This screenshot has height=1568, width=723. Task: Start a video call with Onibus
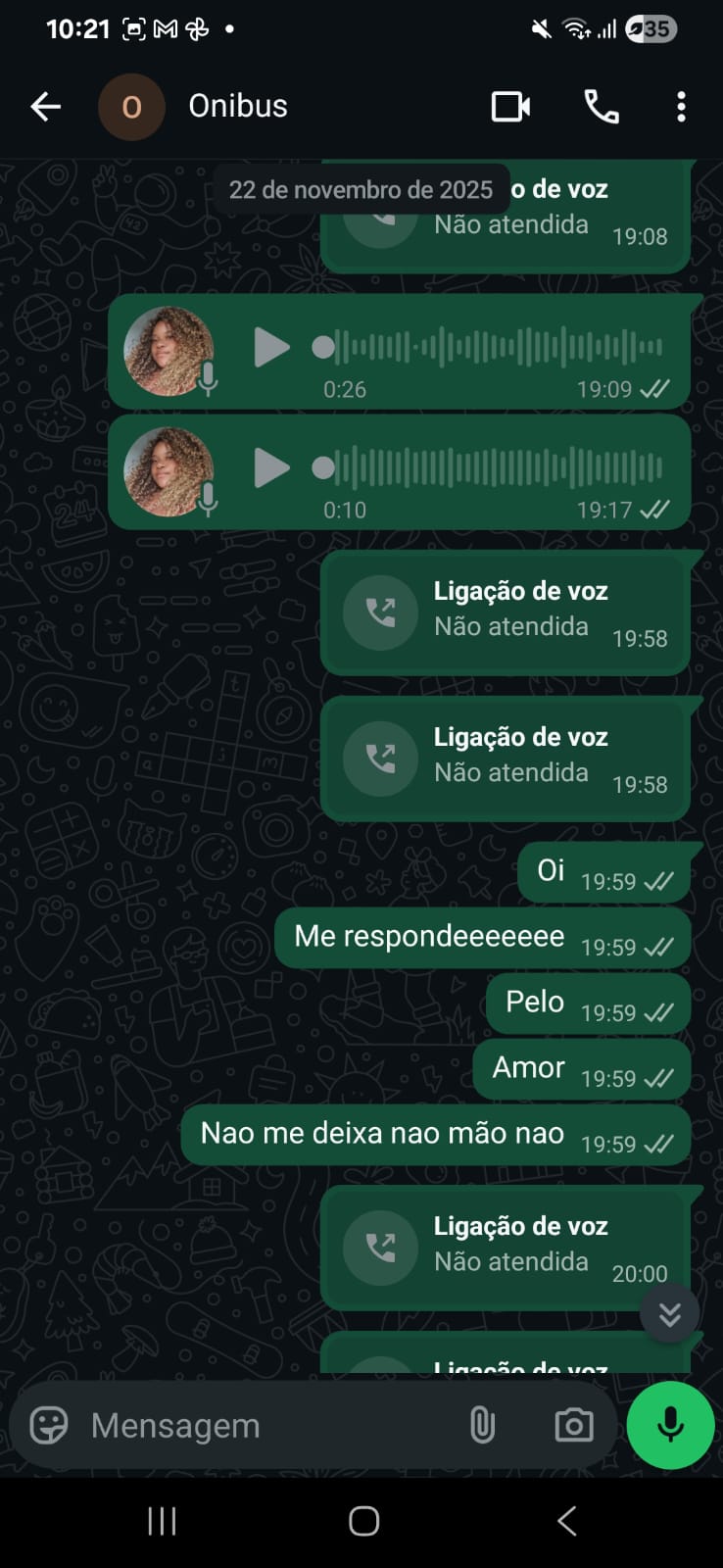[510, 107]
